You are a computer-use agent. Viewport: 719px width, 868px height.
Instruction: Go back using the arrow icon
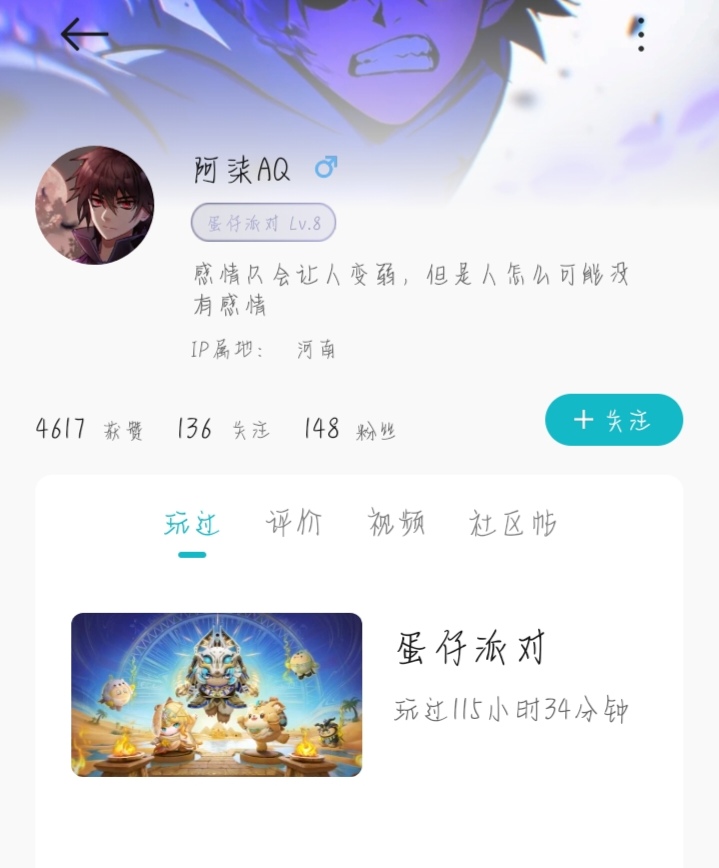(84, 35)
